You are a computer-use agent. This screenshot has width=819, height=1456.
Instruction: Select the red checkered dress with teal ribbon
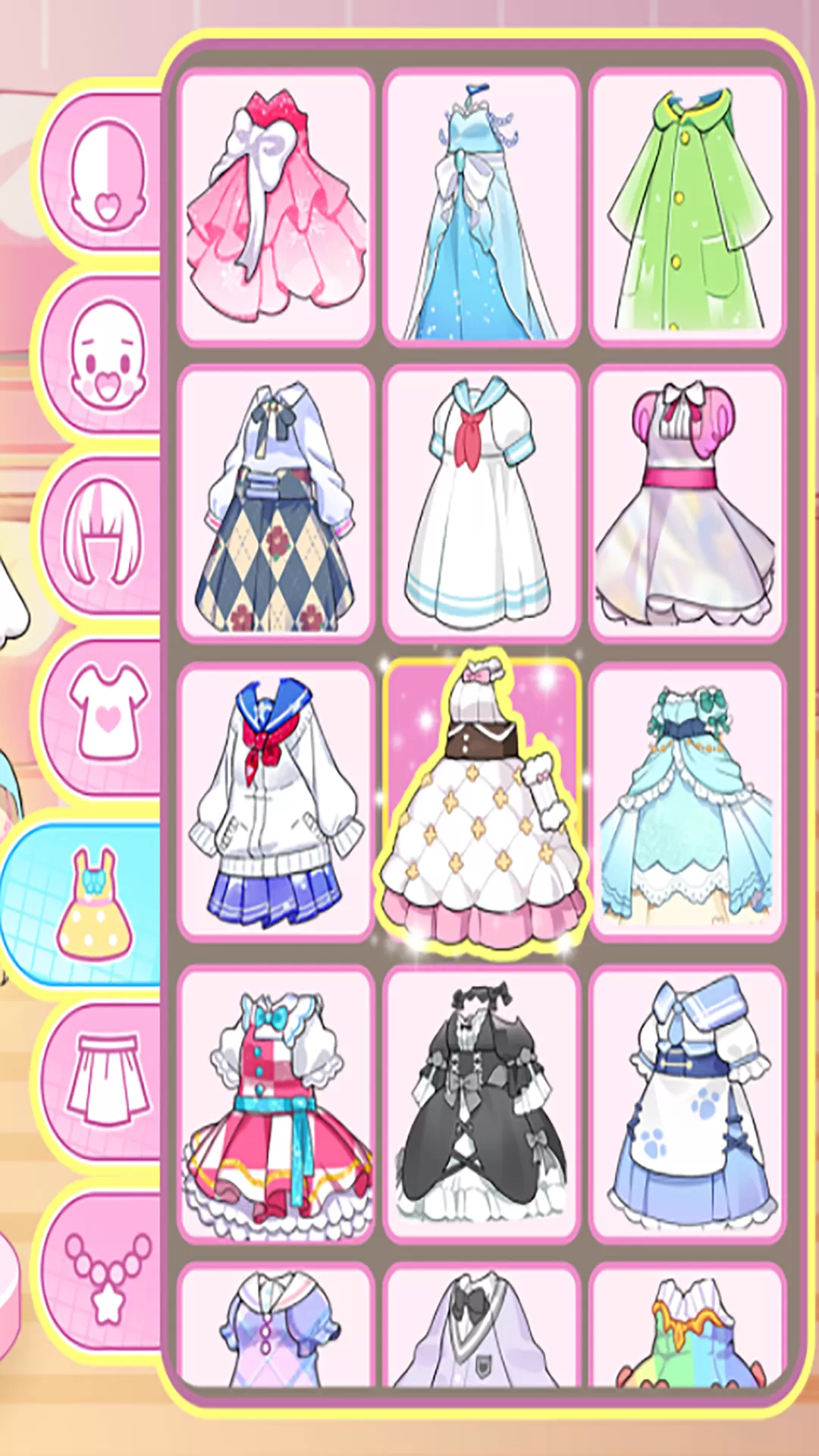pyautogui.click(x=276, y=1104)
